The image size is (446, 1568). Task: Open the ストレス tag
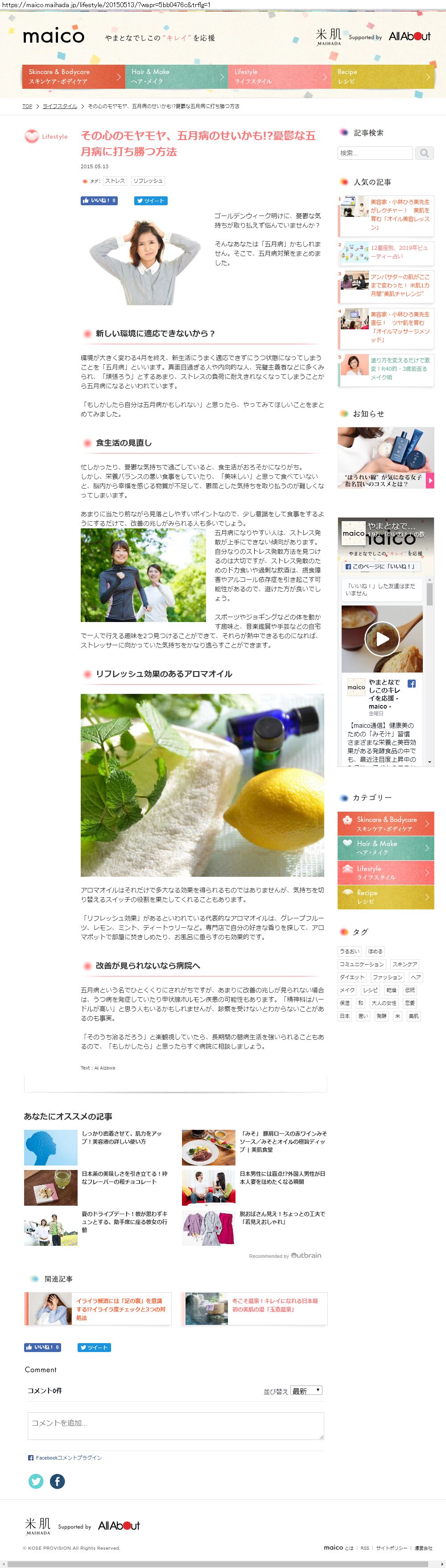point(114,181)
